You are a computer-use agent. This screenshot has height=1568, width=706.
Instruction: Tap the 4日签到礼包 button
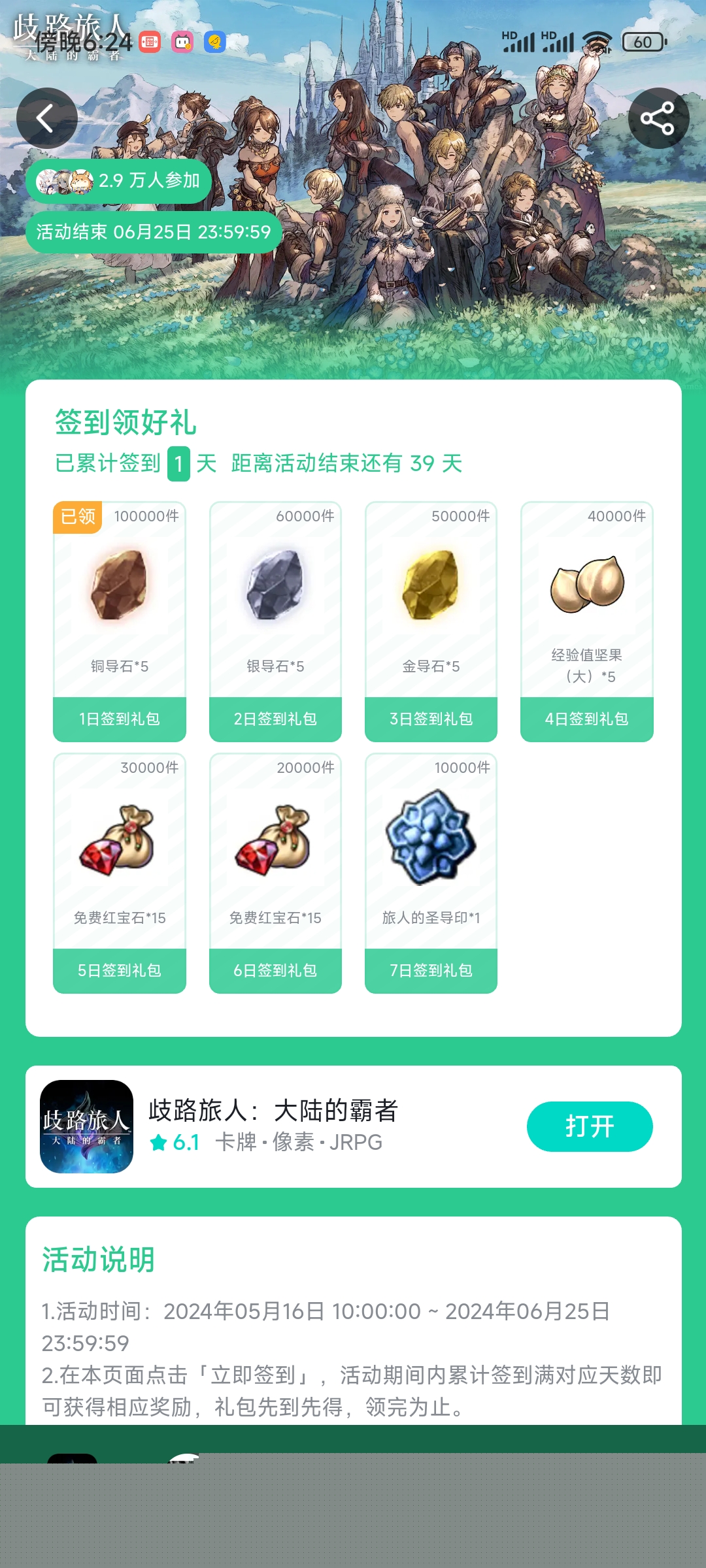click(586, 719)
